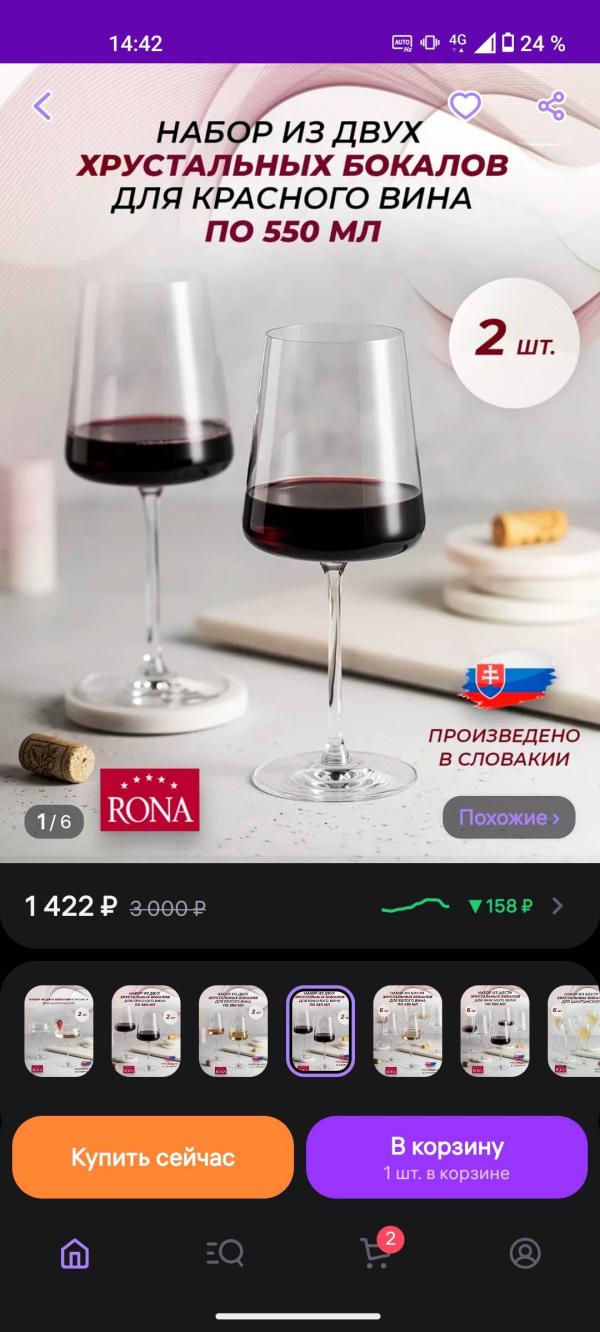The height and width of the screenshot is (1332, 600).
Task: Select the first product variant thumbnail
Action: point(59,1031)
